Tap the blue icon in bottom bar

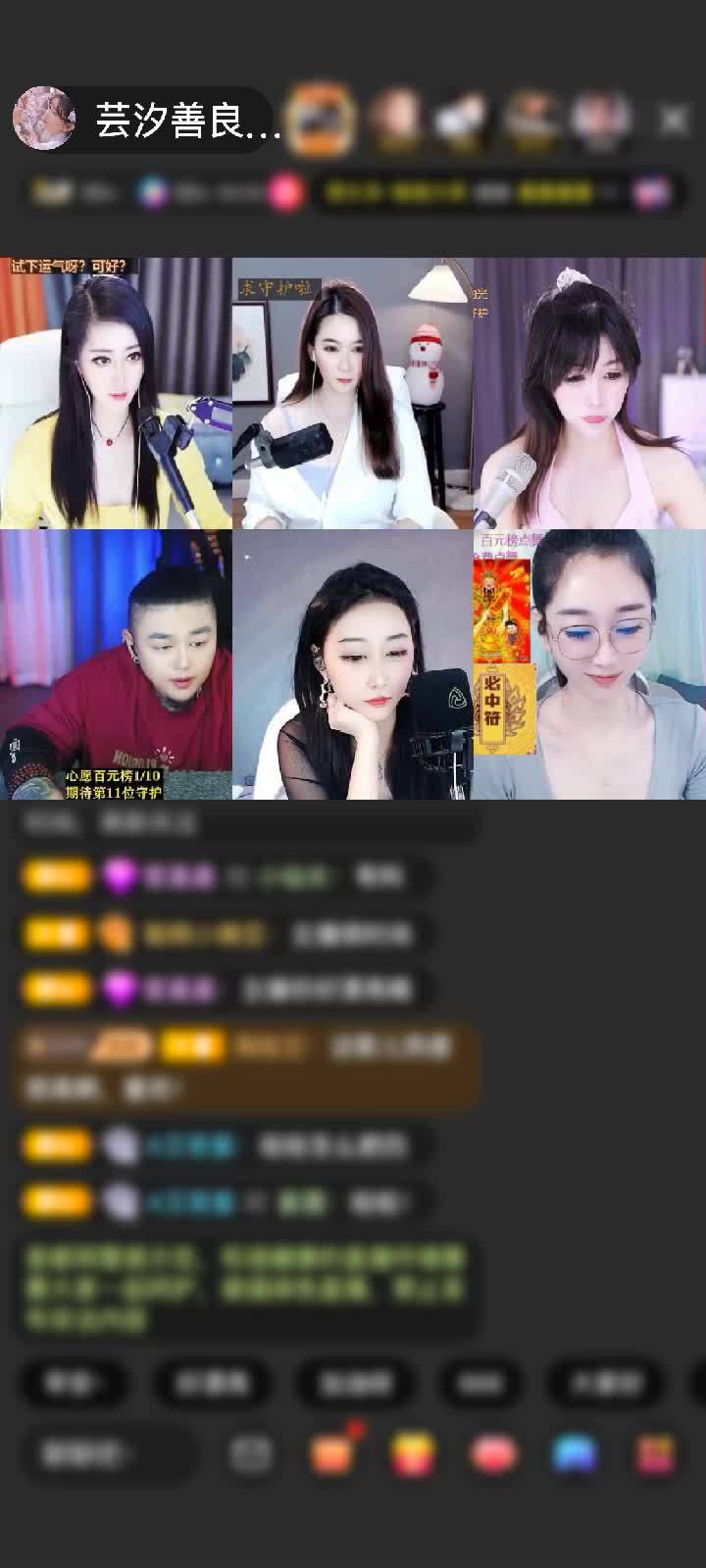tap(575, 1453)
